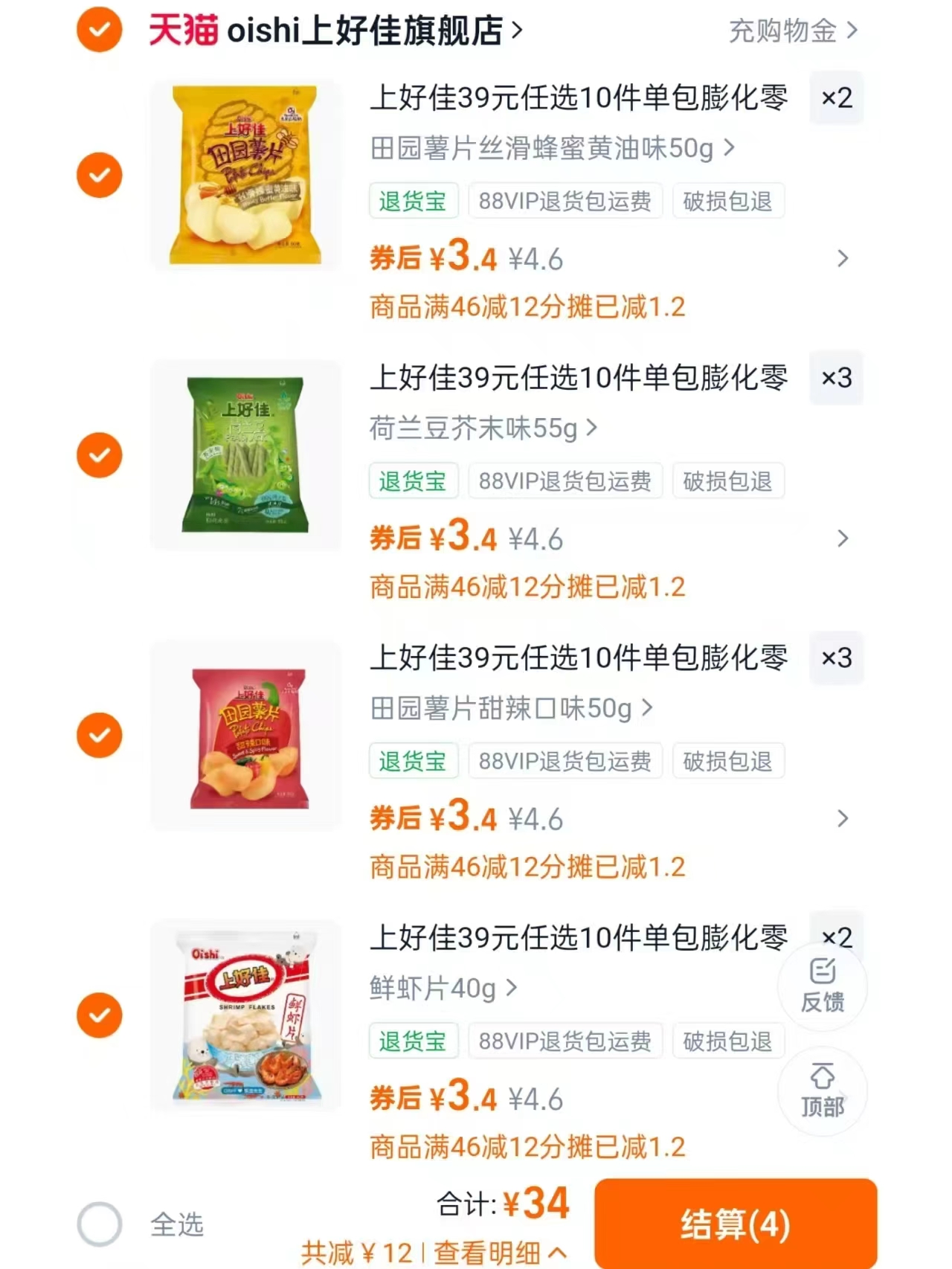
Task: Open details via chevron beside 充购物金
Action: [x=852, y=31]
